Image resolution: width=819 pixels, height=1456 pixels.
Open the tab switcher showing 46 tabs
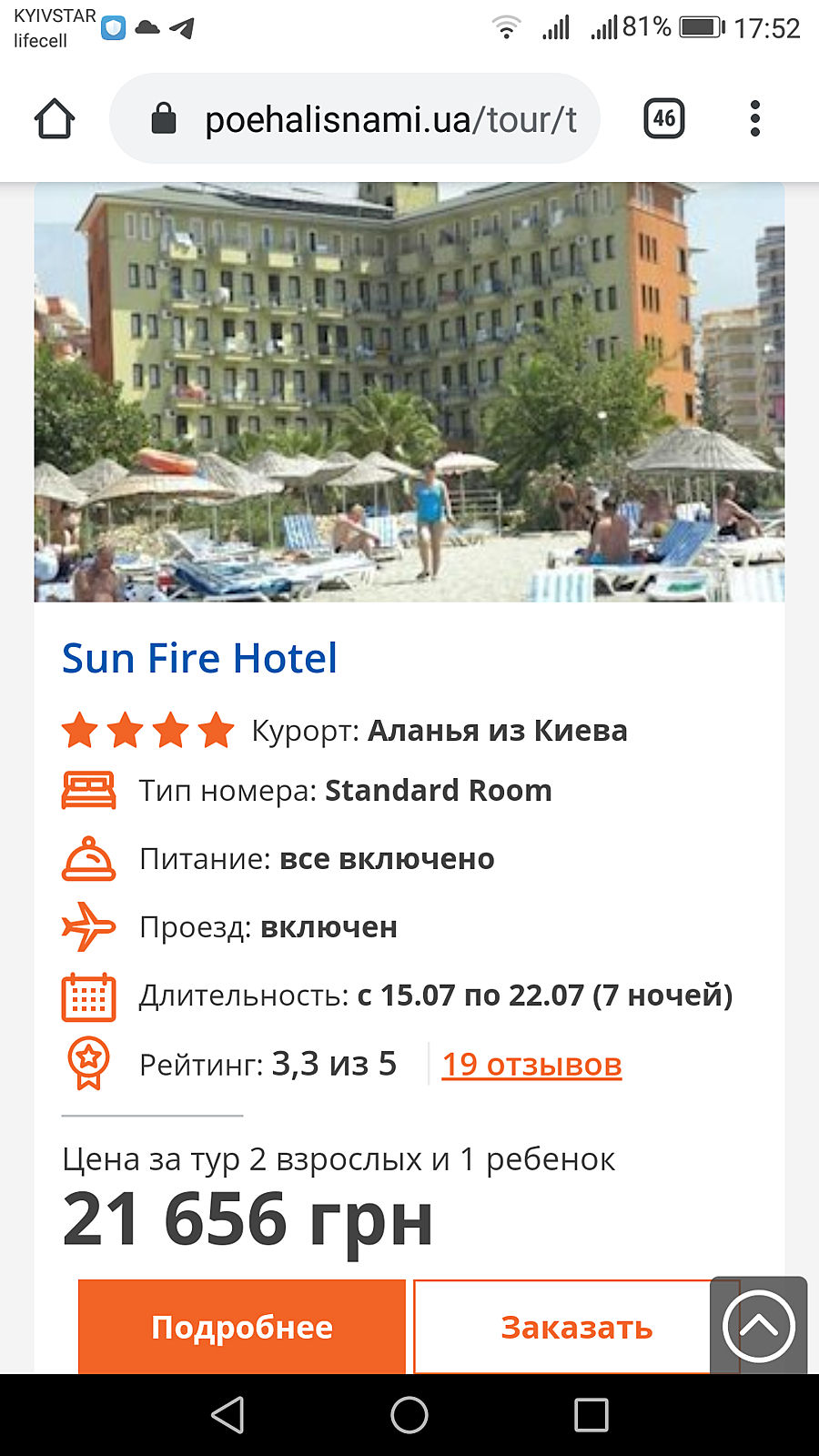pos(664,119)
